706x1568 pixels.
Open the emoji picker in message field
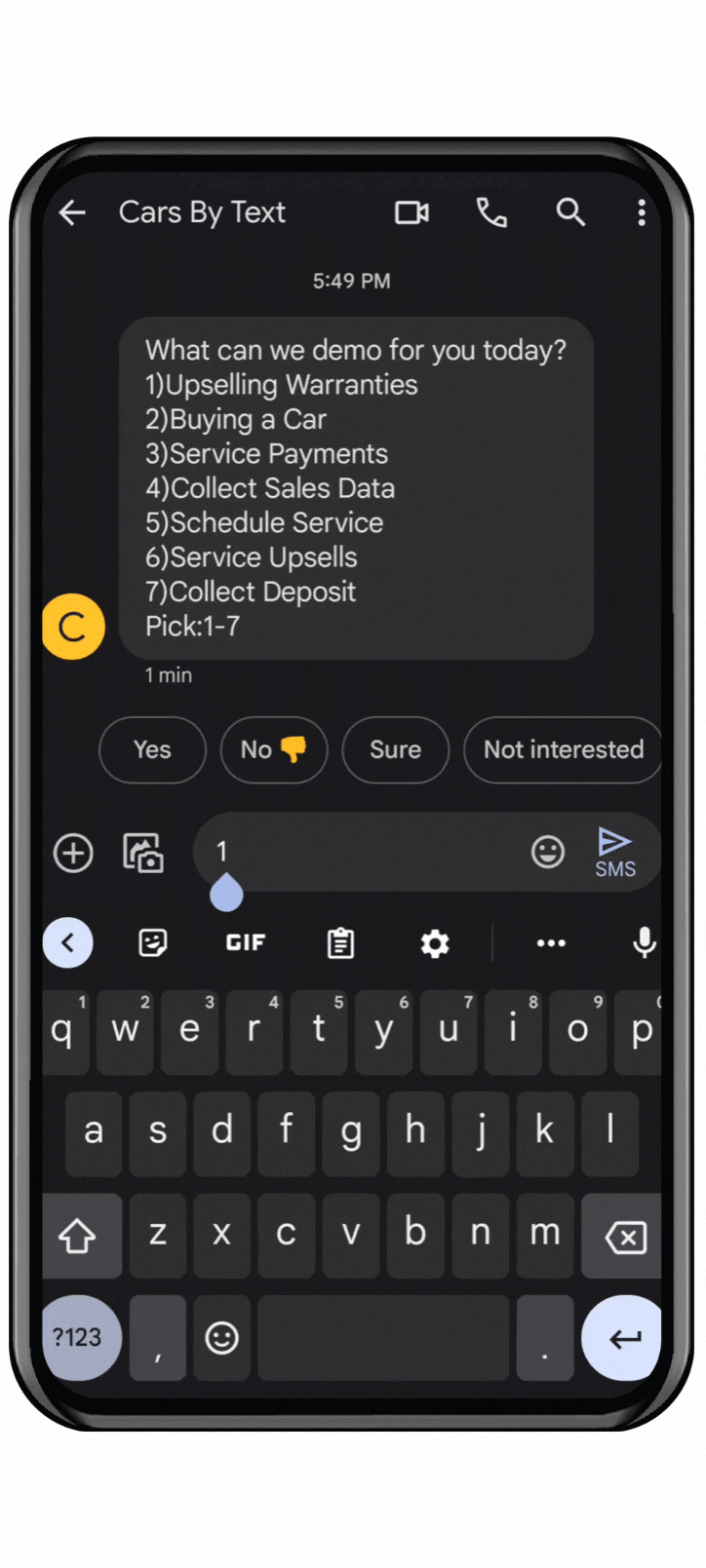click(548, 852)
